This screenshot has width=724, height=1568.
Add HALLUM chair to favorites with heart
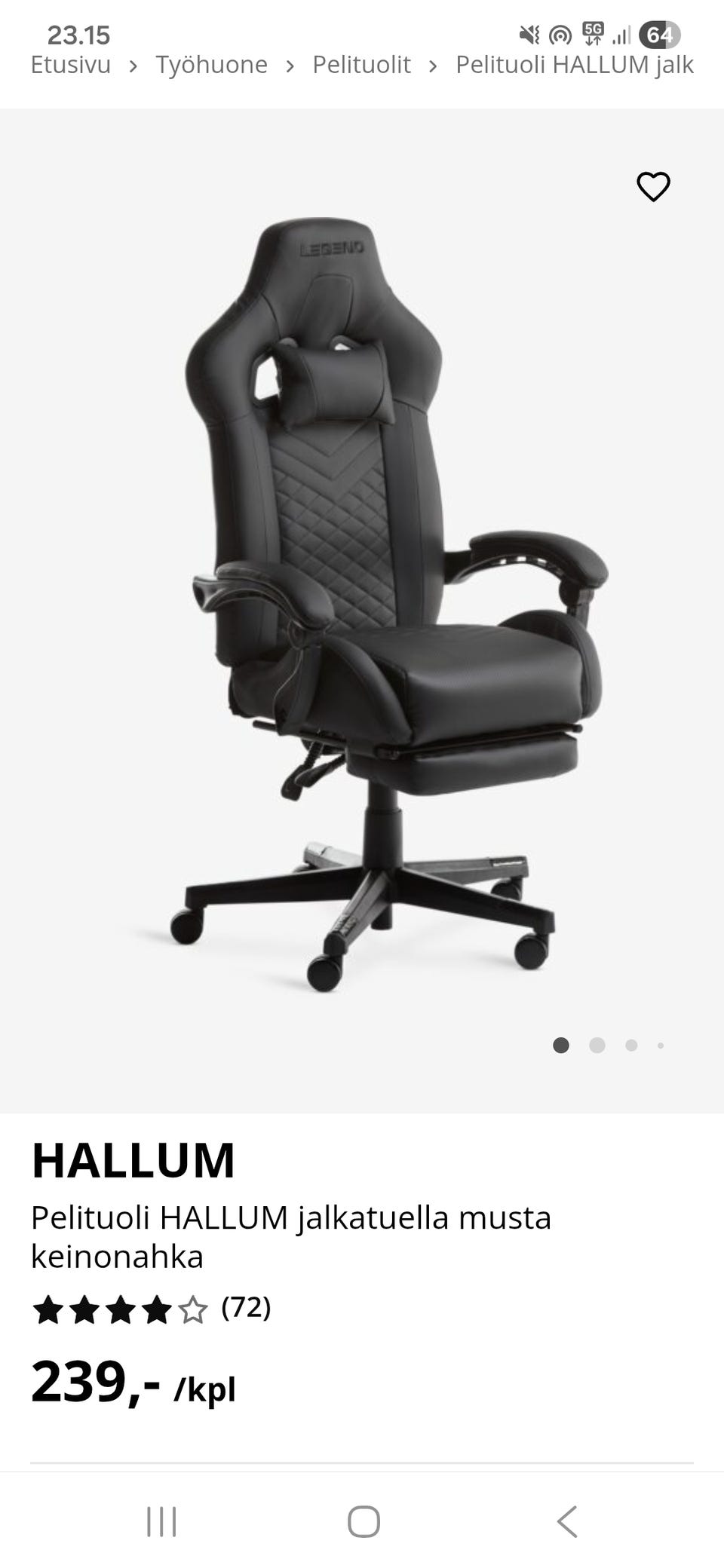653,187
